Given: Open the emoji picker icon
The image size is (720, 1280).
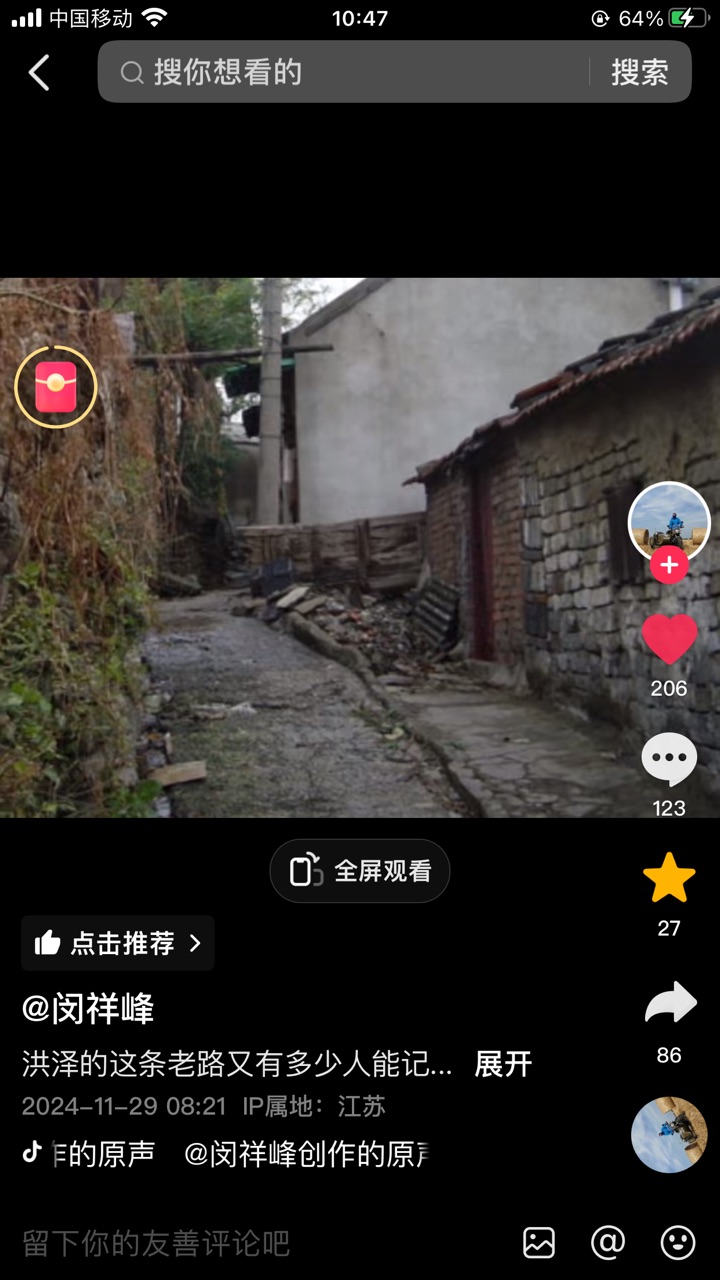Looking at the screenshot, I should pyautogui.click(x=678, y=1243).
